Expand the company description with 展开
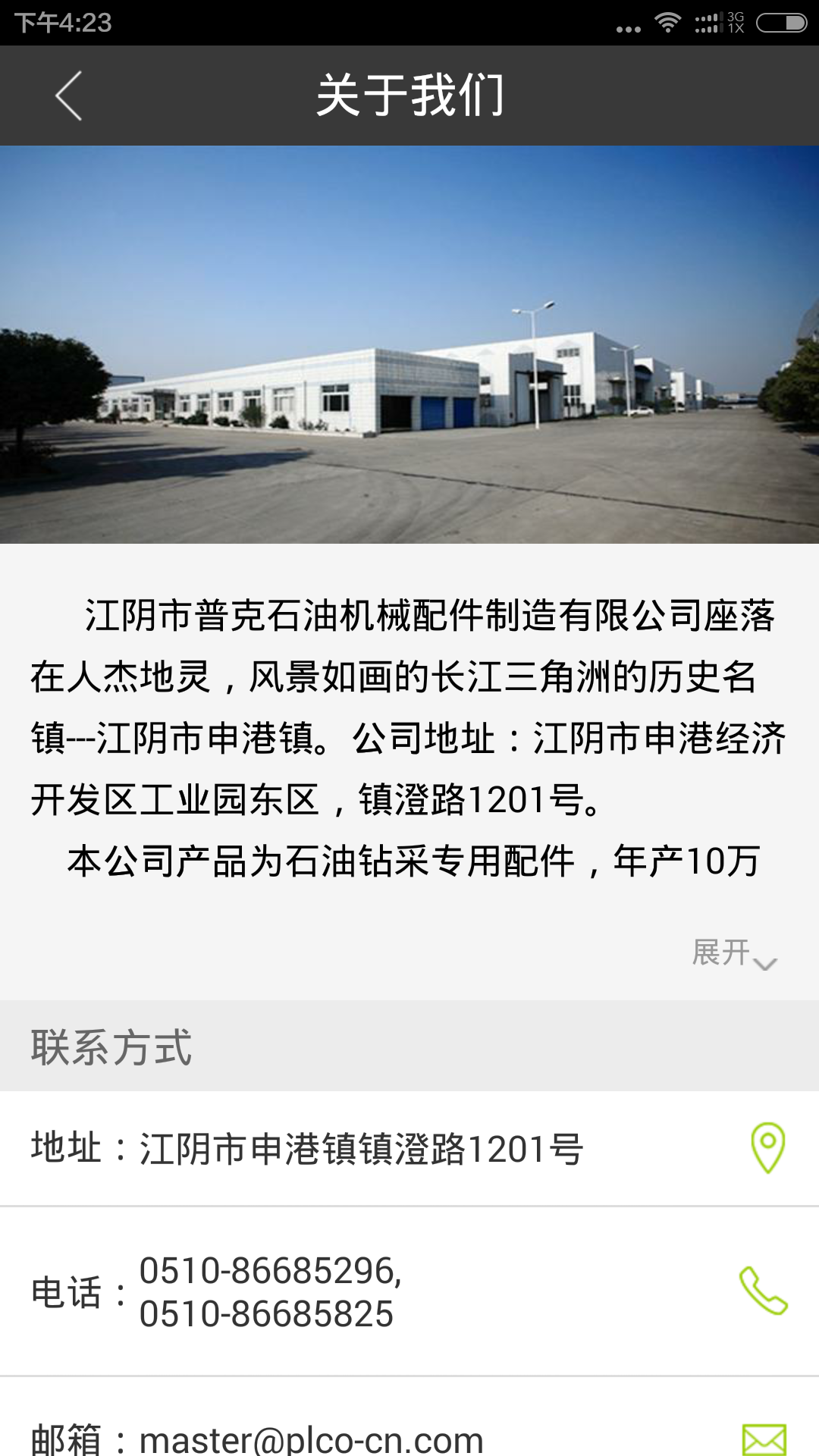This screenshot has width=819, height=1456. [734, 953]
